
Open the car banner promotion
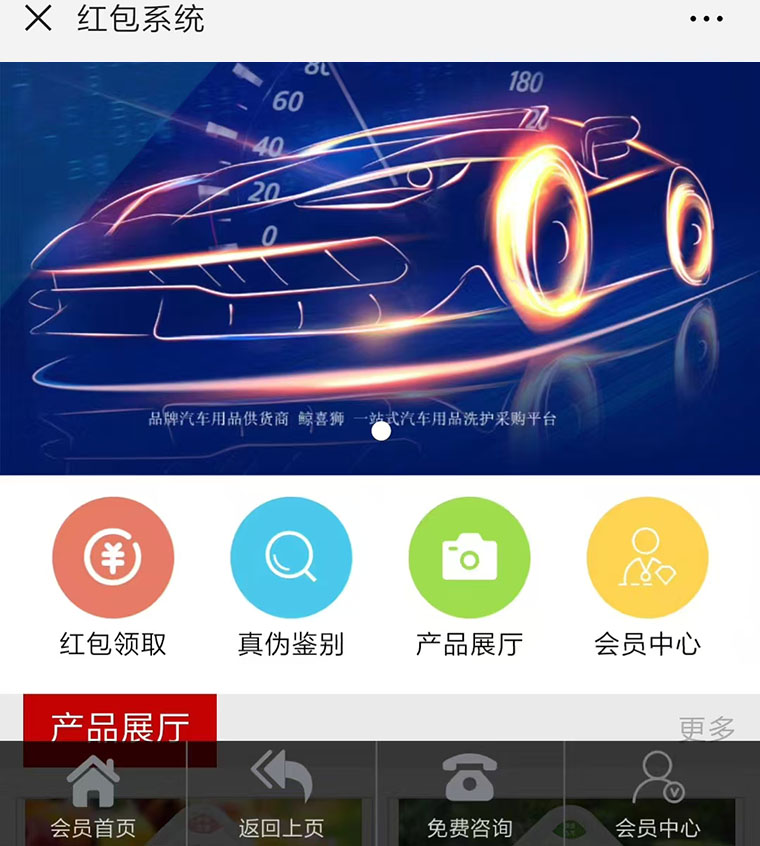[x=380, y=250]
